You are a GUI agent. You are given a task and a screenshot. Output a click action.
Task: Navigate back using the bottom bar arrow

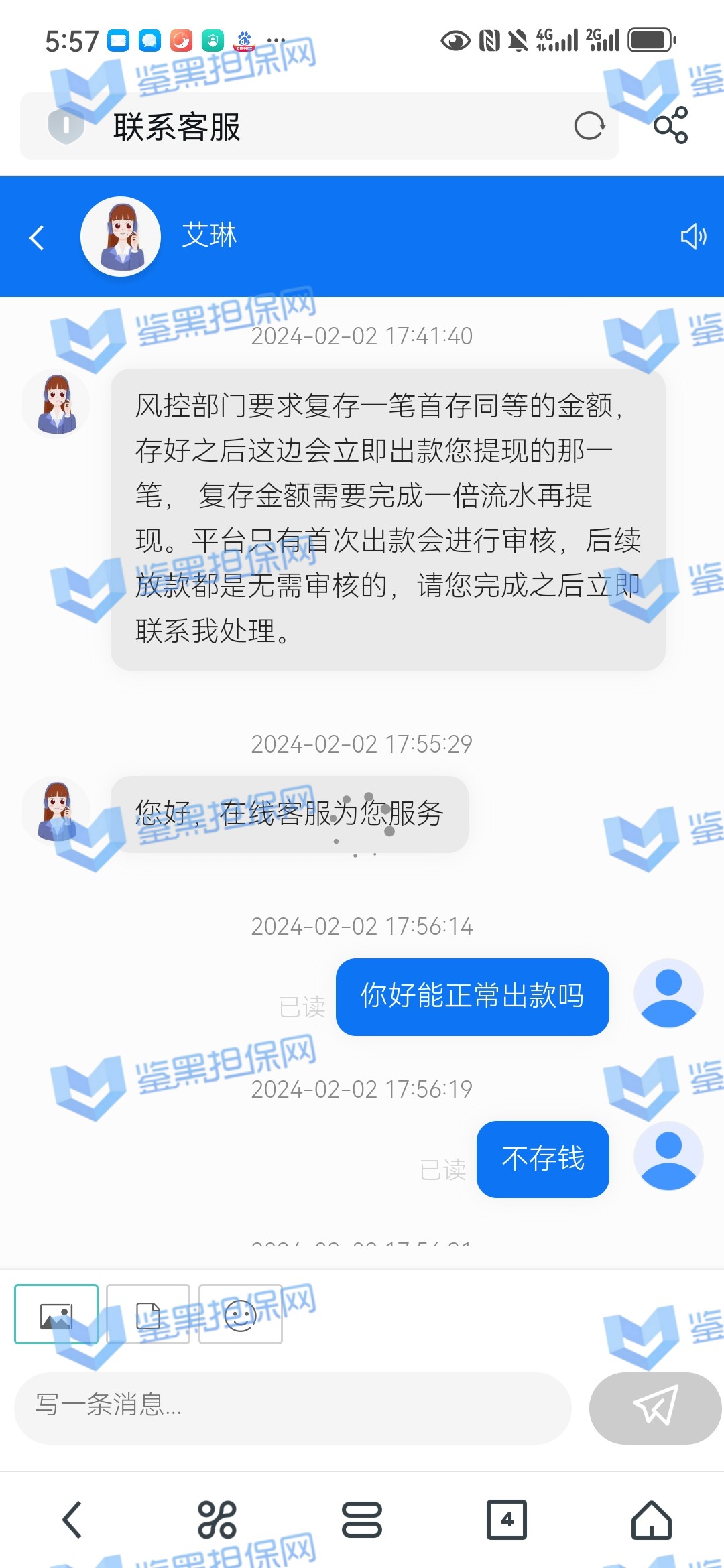point(72,1519)
